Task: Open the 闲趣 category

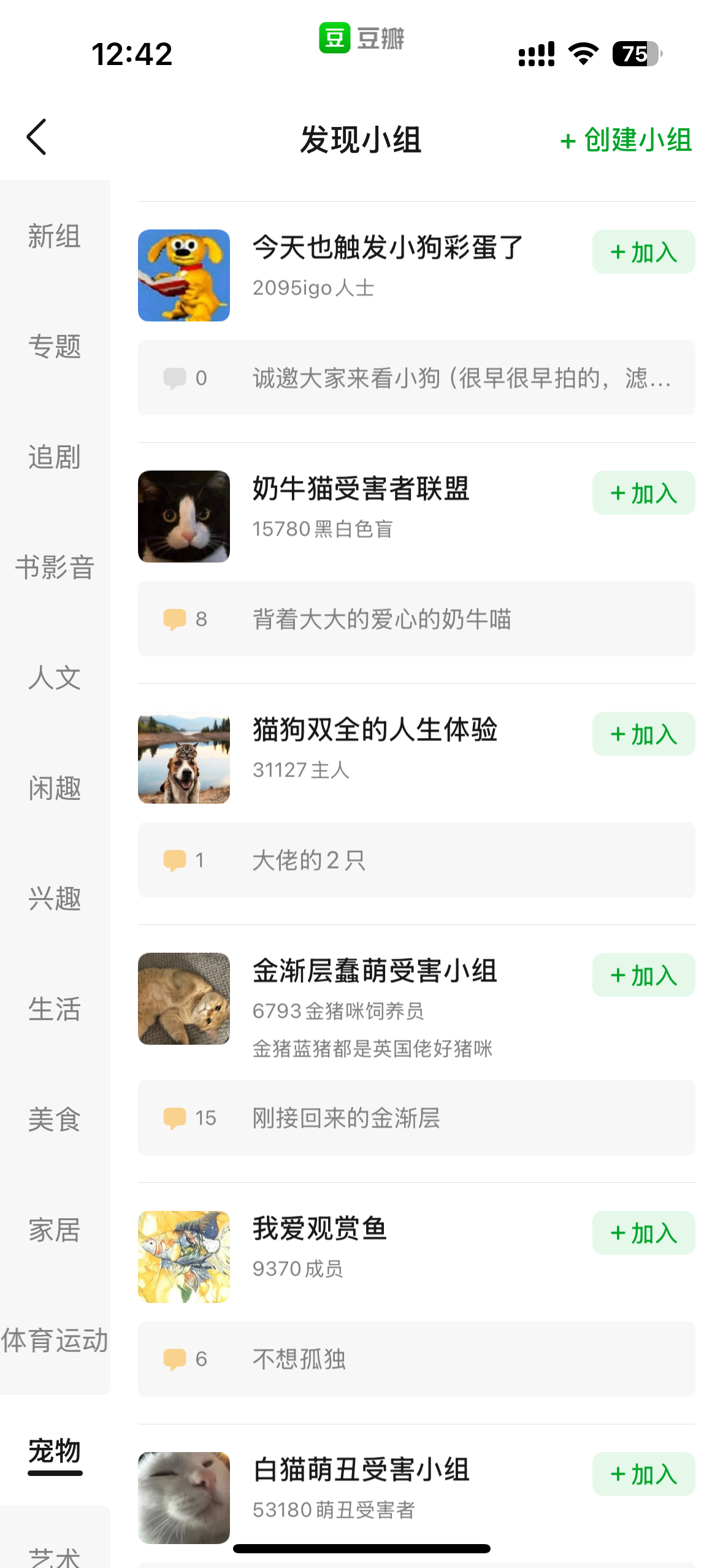Action: pyautogui.click(x=55, y=788)
